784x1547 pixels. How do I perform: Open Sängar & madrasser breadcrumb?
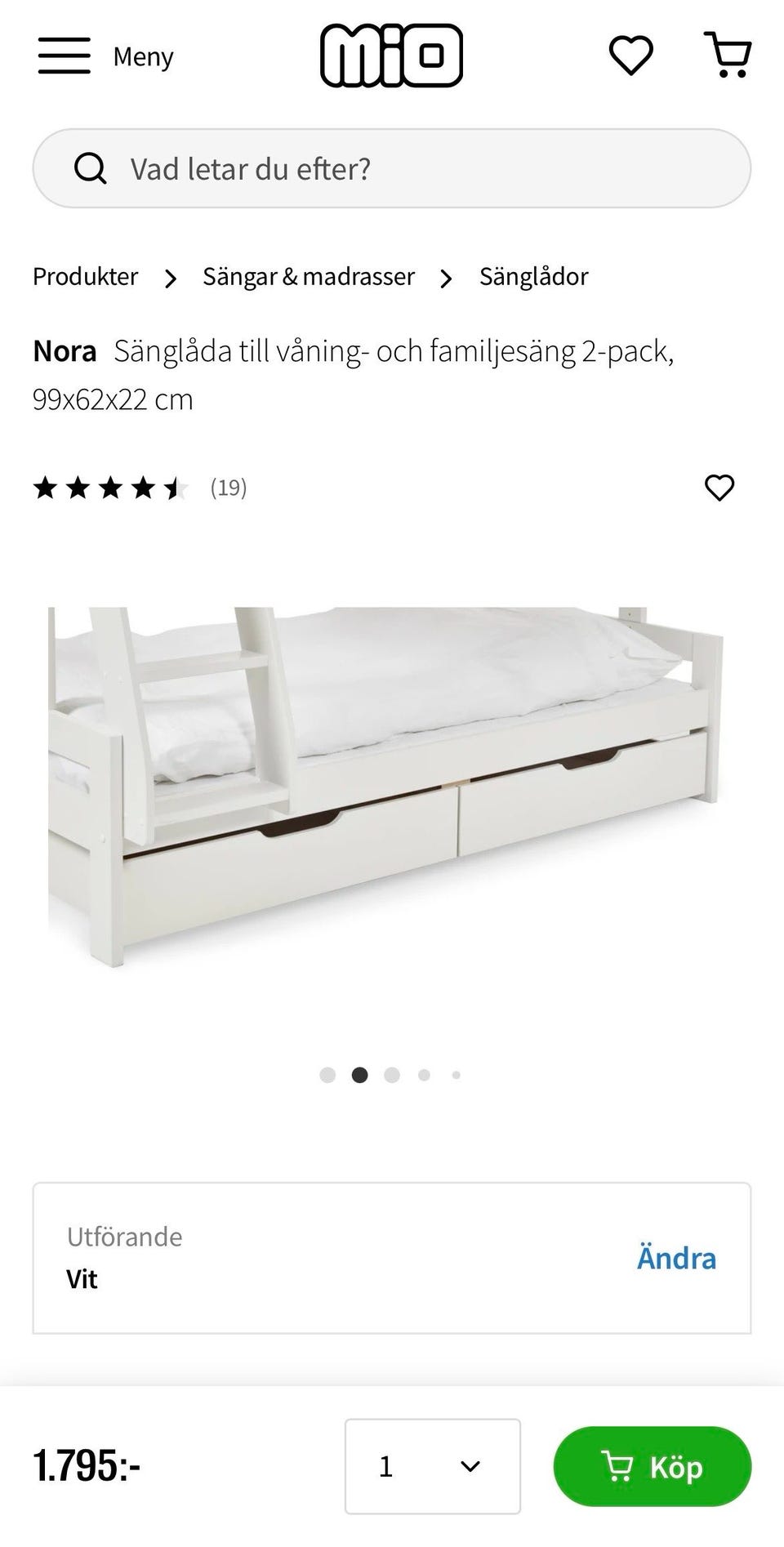point(309,277)
